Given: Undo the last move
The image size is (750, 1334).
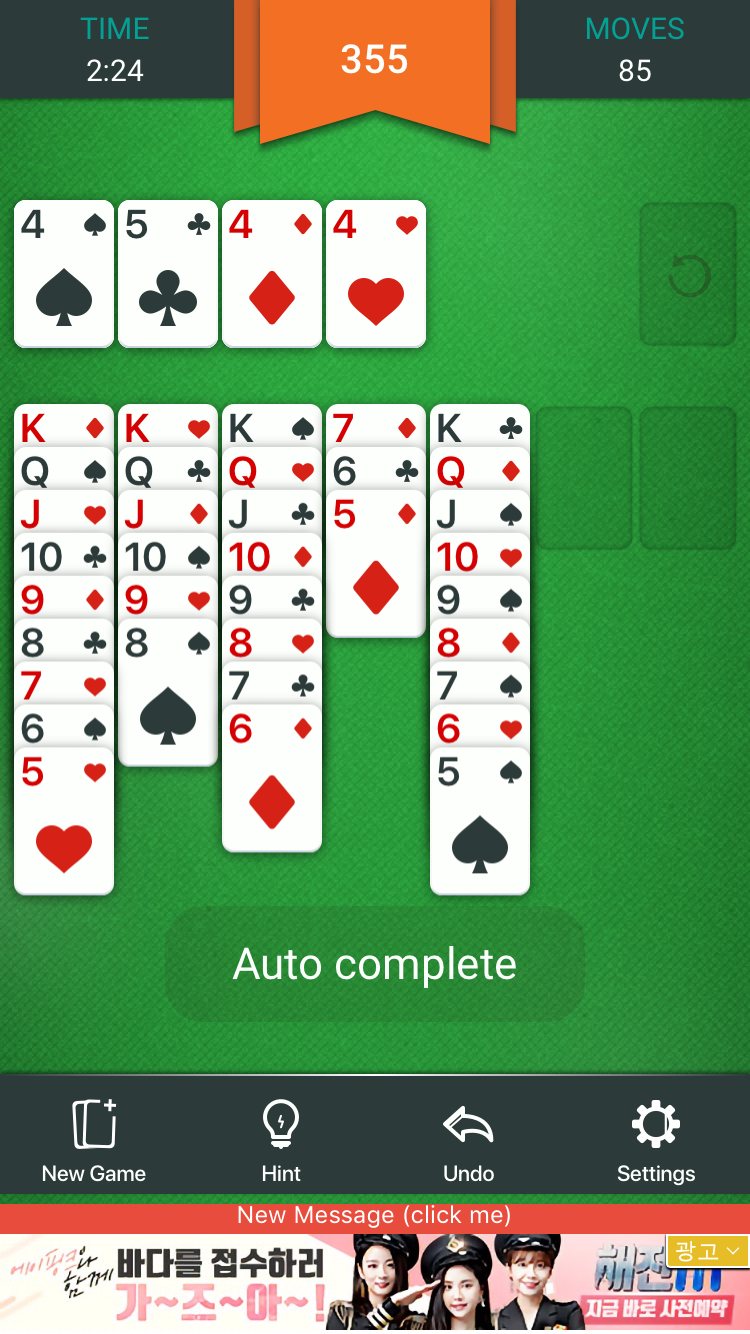Looking at the screenshot, I should click(x=468, y=1141).
